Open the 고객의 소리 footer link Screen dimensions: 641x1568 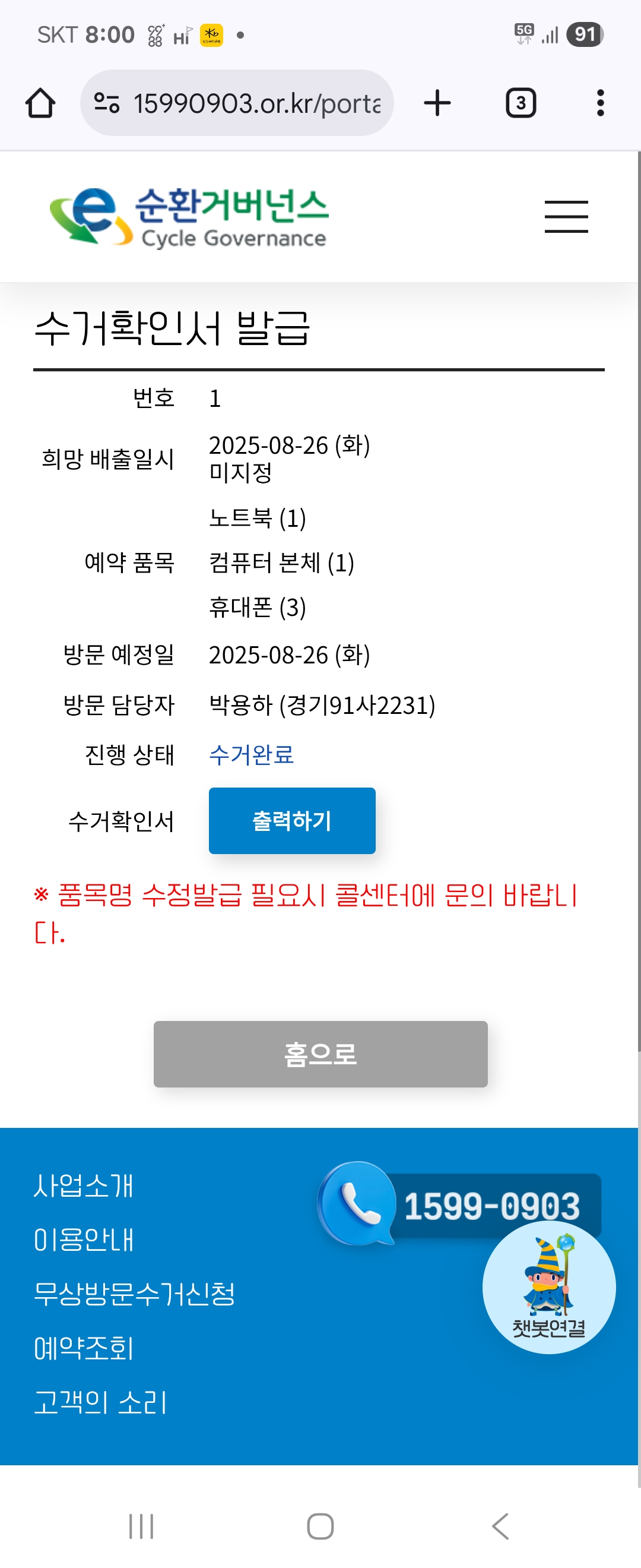pyautogui.click(x=100, y=1402)
